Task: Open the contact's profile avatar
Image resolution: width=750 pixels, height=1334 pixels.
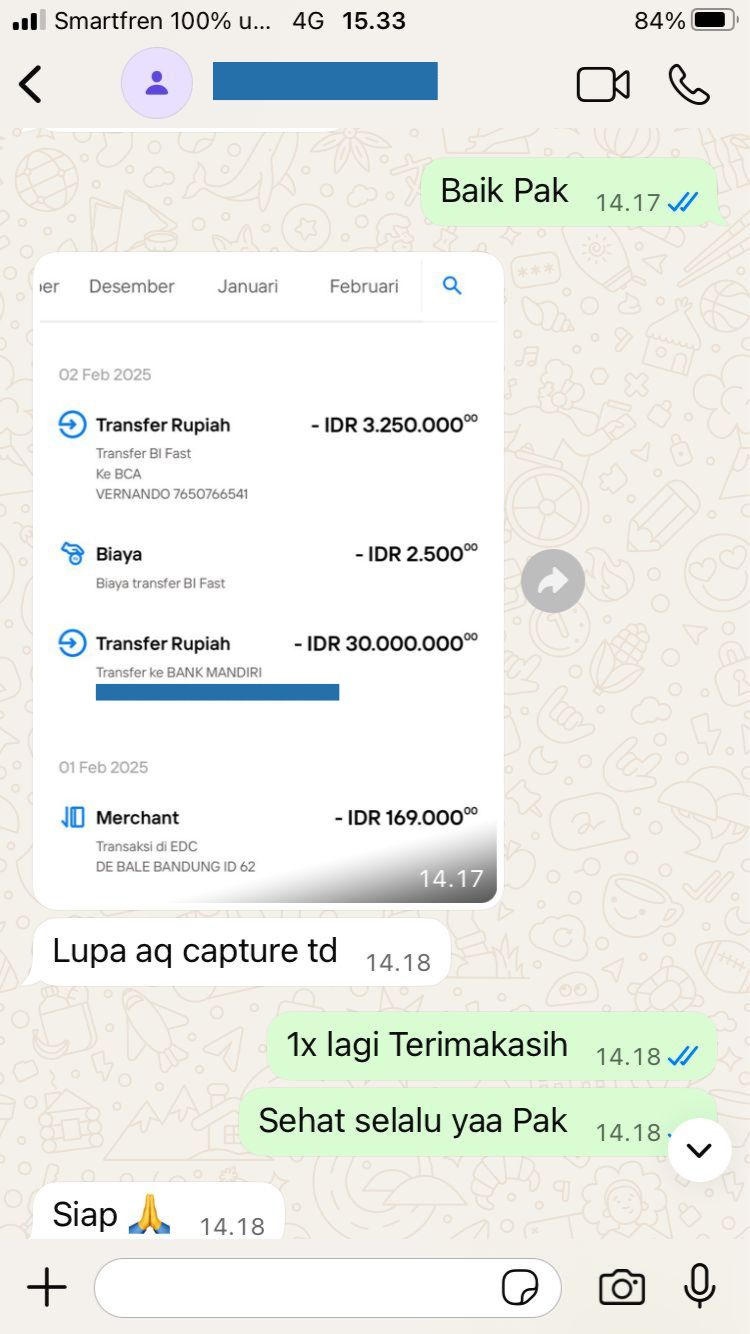Action: (x=157, y=83)
